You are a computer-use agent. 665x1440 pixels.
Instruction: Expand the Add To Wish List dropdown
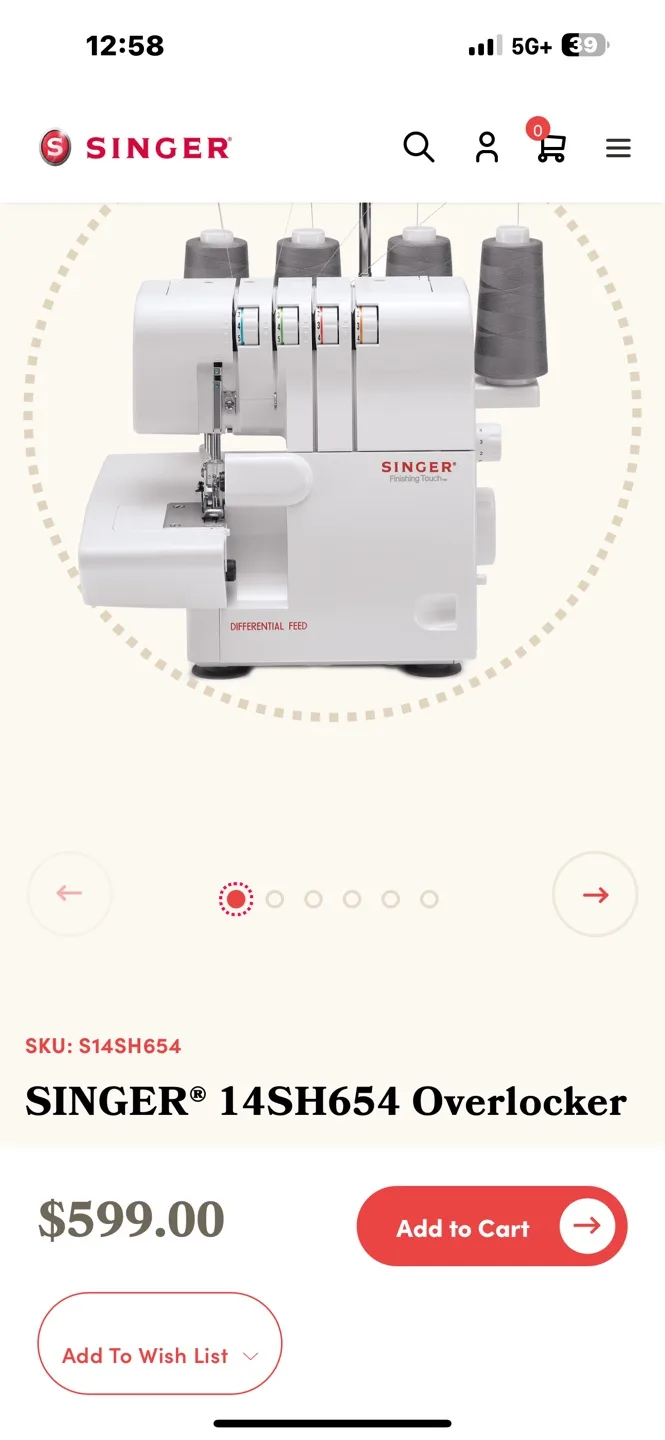click(160, 1355)
